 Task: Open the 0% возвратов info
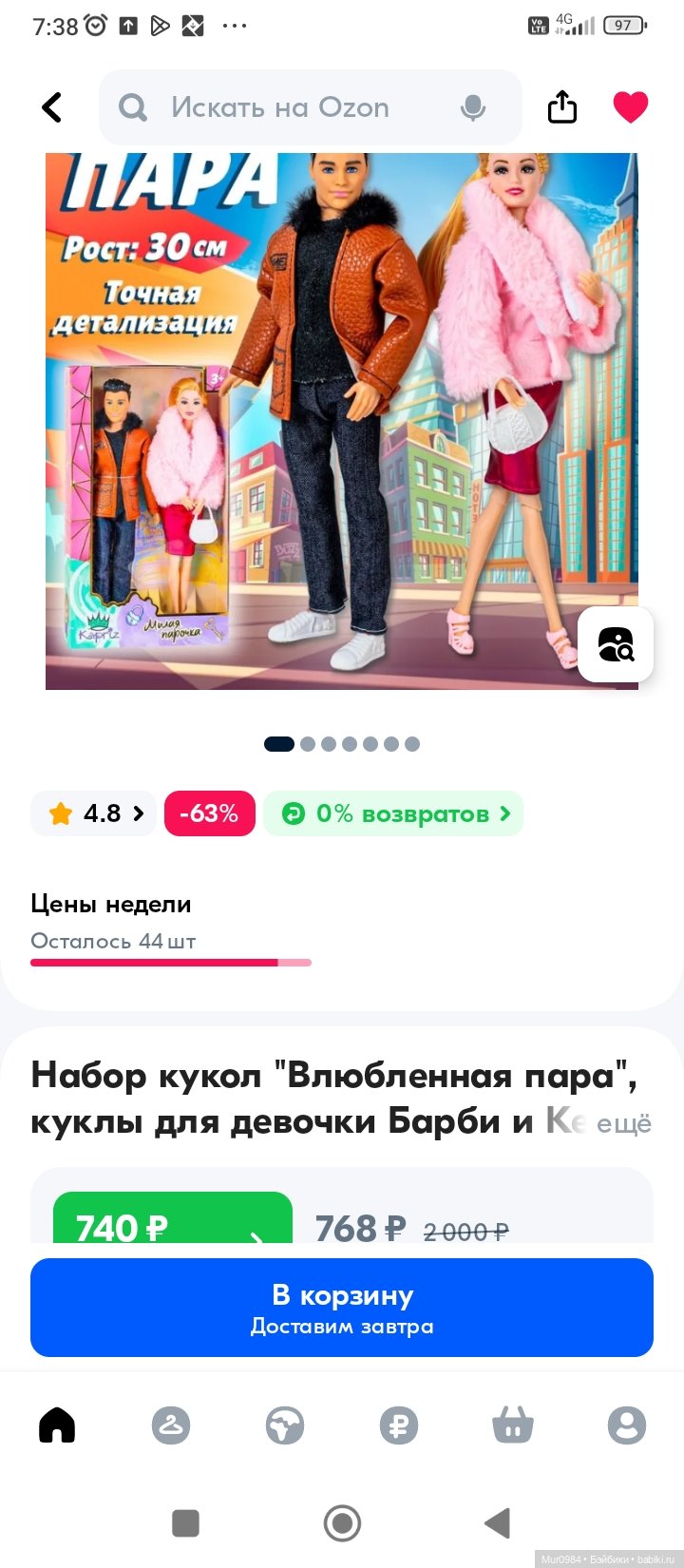click(x=393, y=813)
